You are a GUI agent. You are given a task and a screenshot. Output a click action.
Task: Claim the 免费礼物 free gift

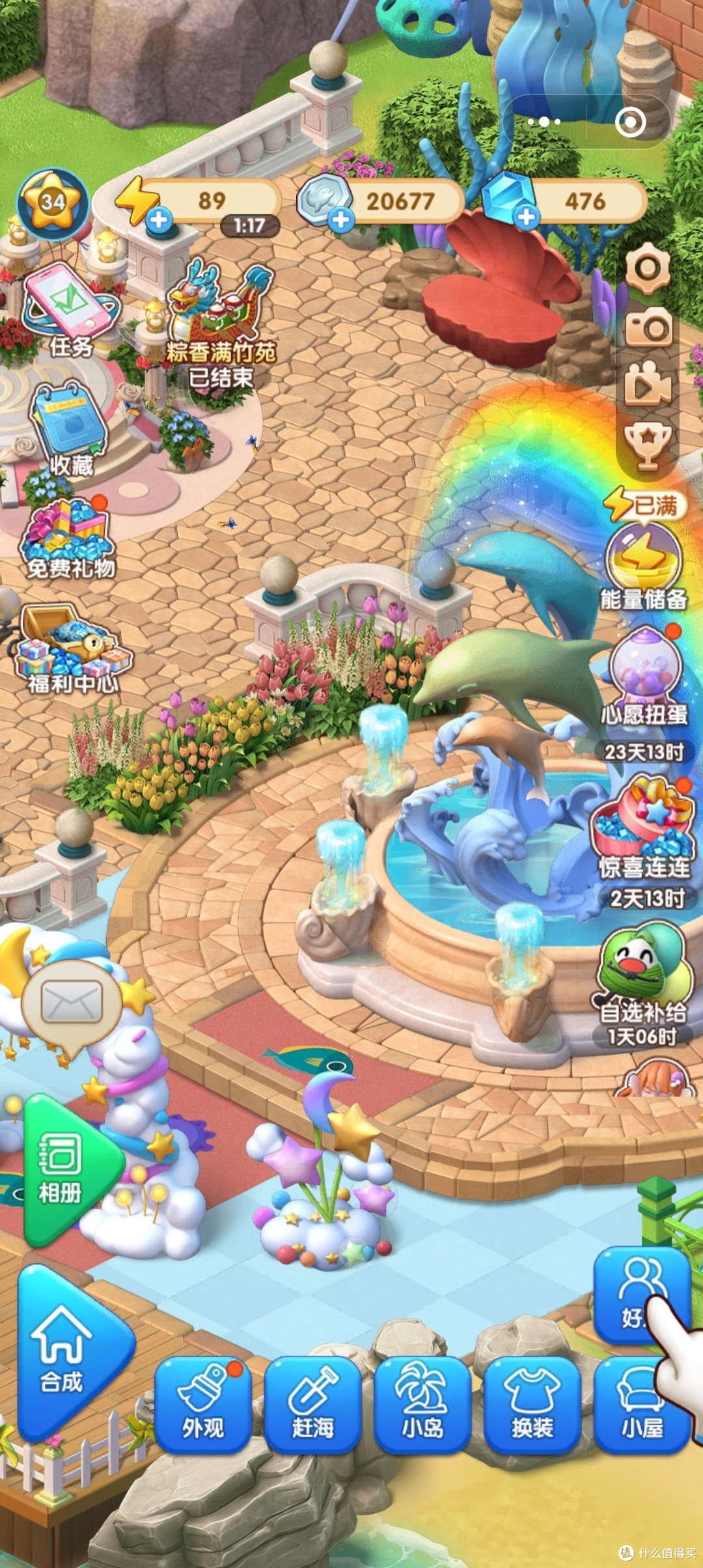(x=68, y=539)
